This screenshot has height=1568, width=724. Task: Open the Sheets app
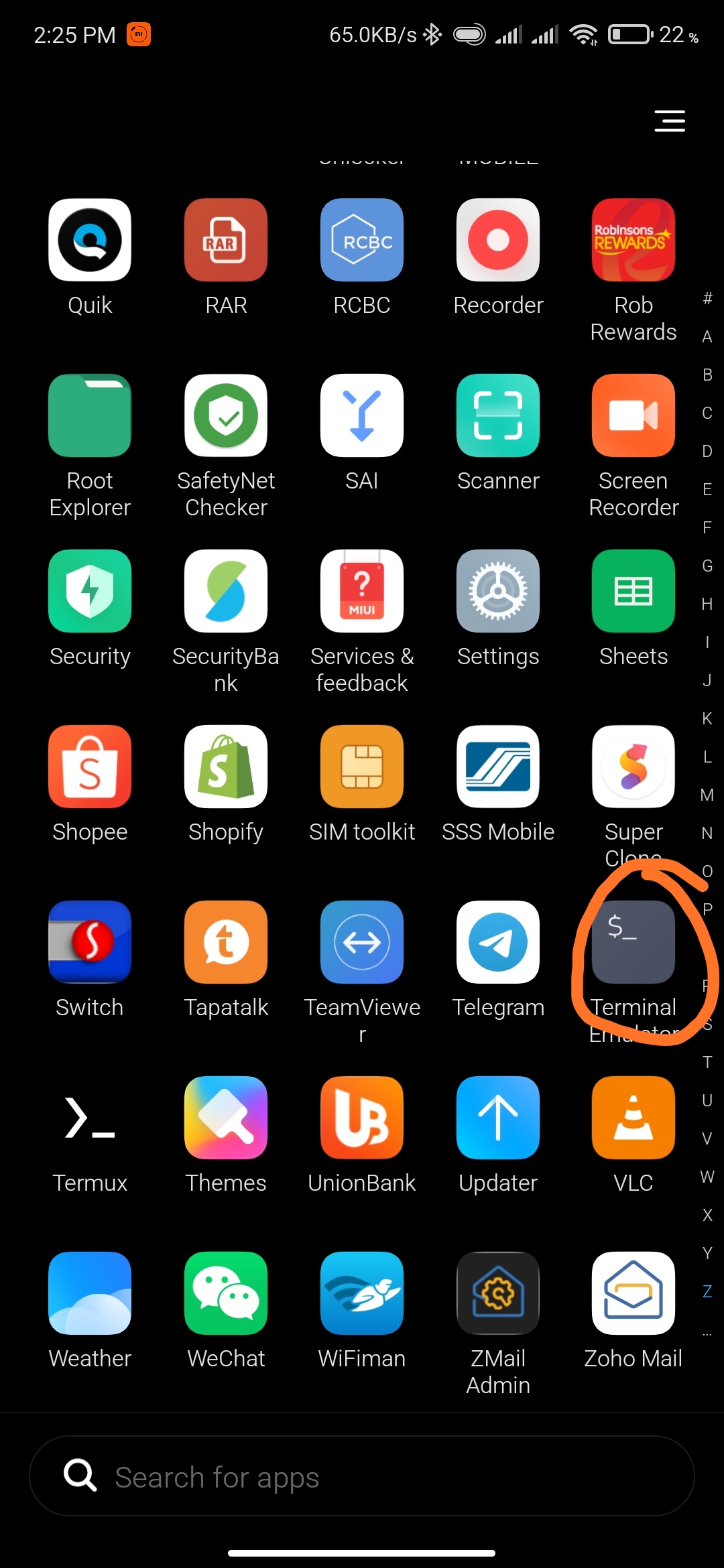tap(633, 591)
